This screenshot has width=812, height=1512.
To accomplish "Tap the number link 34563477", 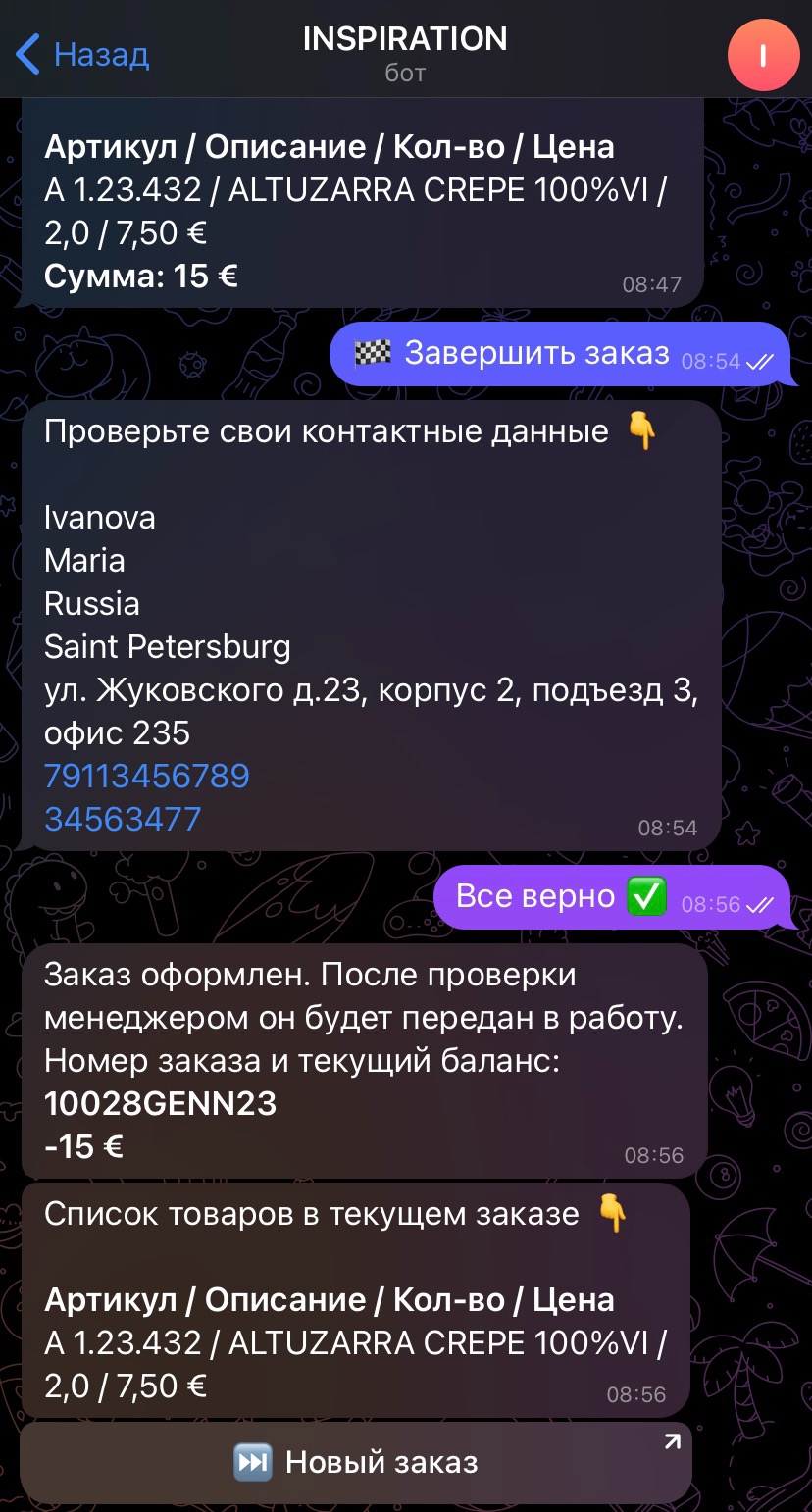I will click(123, 819).
